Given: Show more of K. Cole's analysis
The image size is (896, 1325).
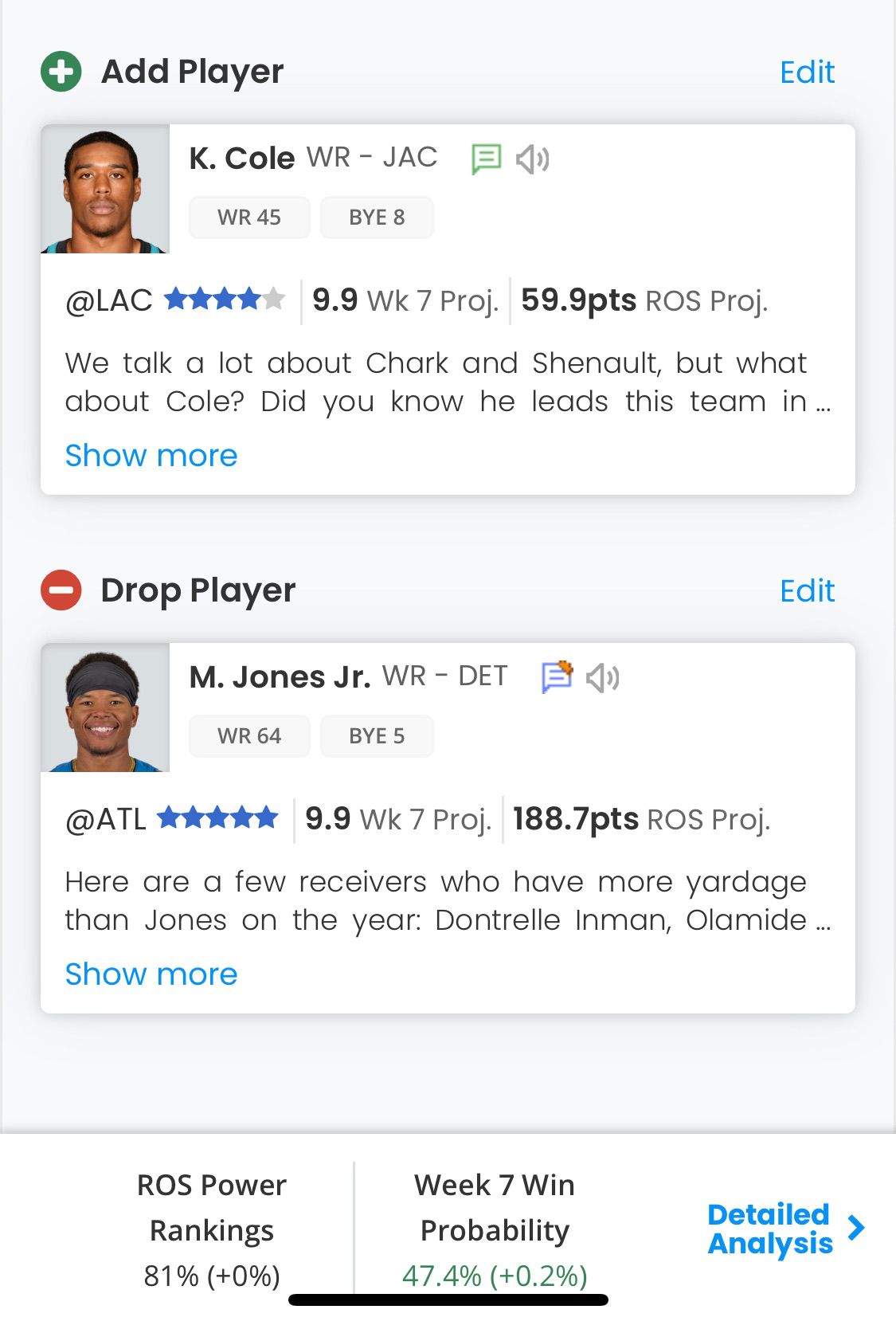Looking at the screenshot, I should [151, 456].
